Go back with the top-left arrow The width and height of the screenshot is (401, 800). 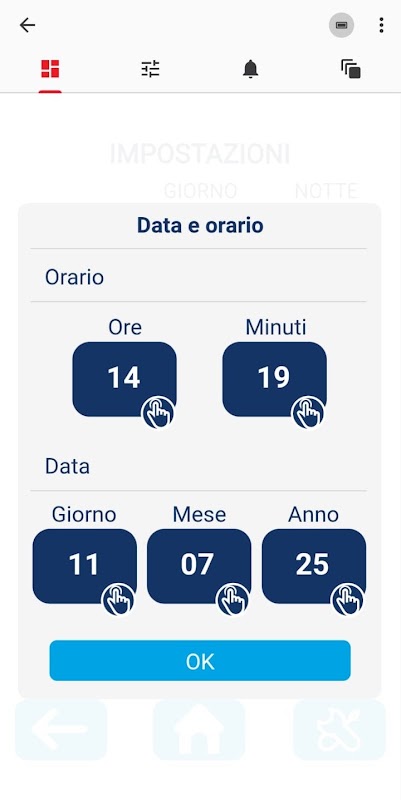point(27,25)
